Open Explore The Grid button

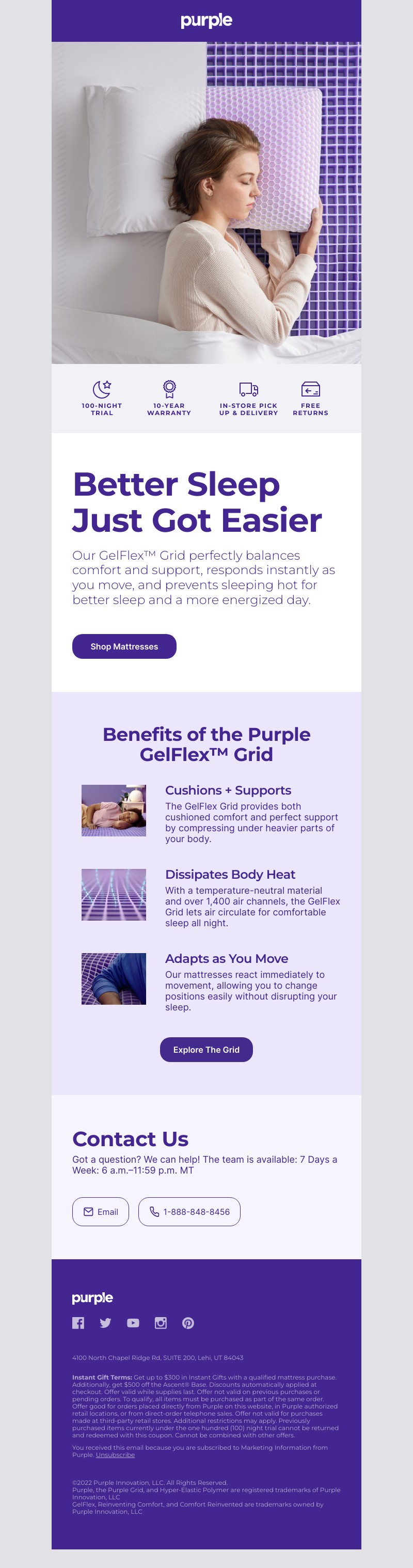pyautogui.click(x=206, y=1050)
